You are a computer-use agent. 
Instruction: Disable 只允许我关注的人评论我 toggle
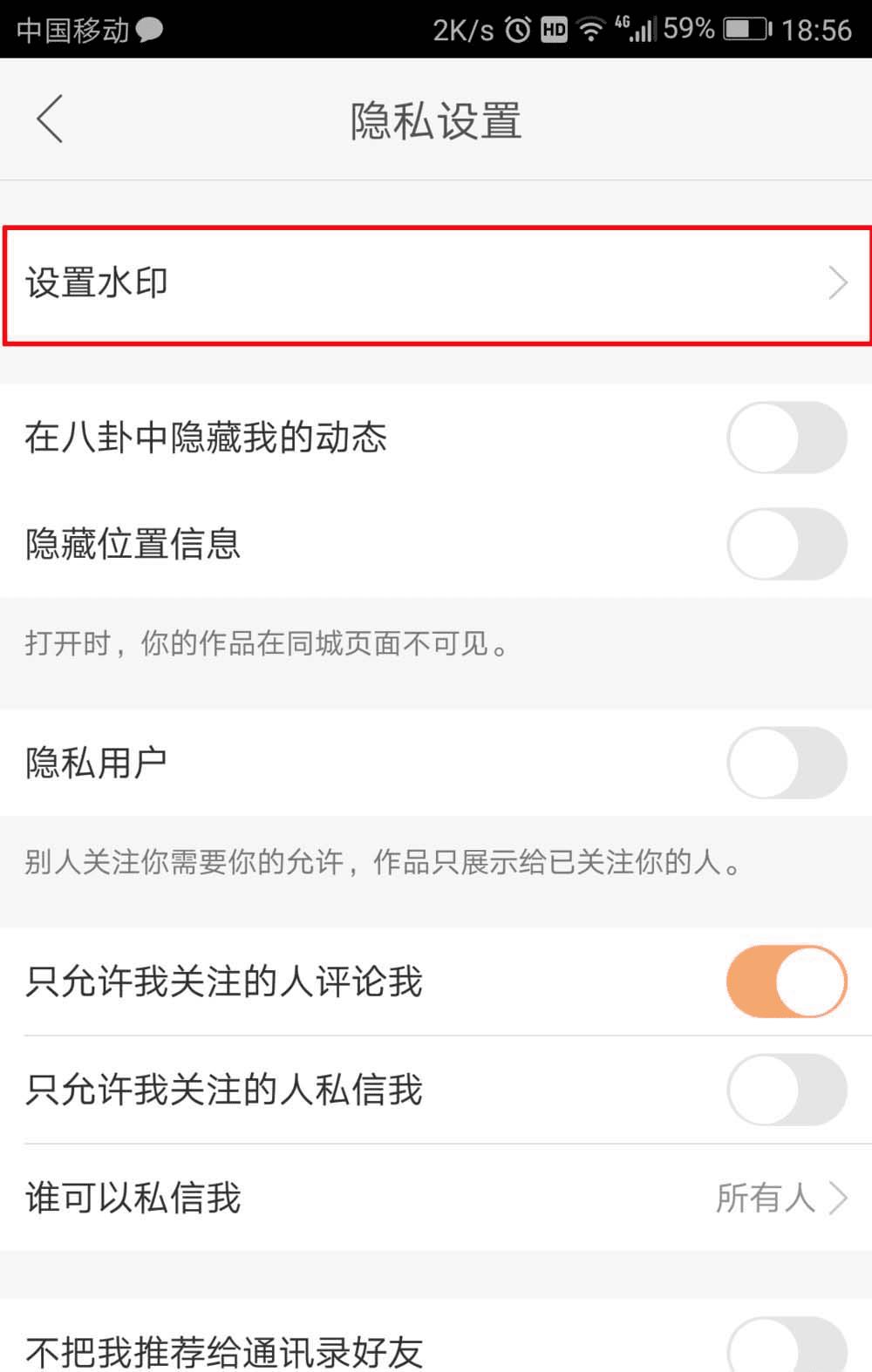[x=787, y=981]
